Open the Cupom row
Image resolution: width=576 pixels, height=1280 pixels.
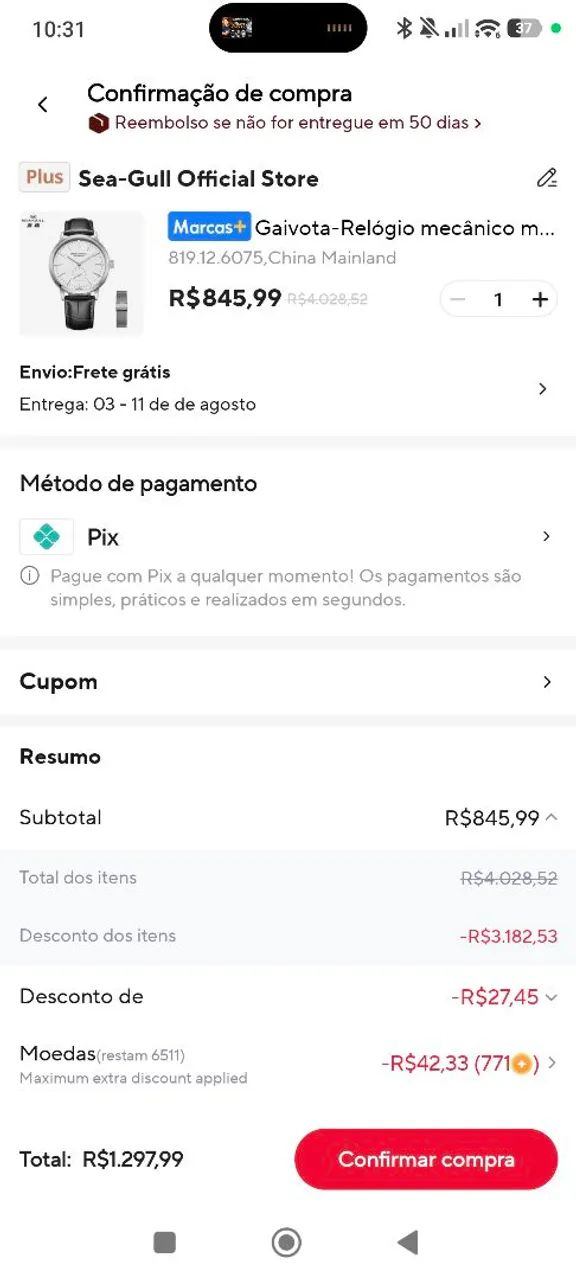click(x=288, y=682)
